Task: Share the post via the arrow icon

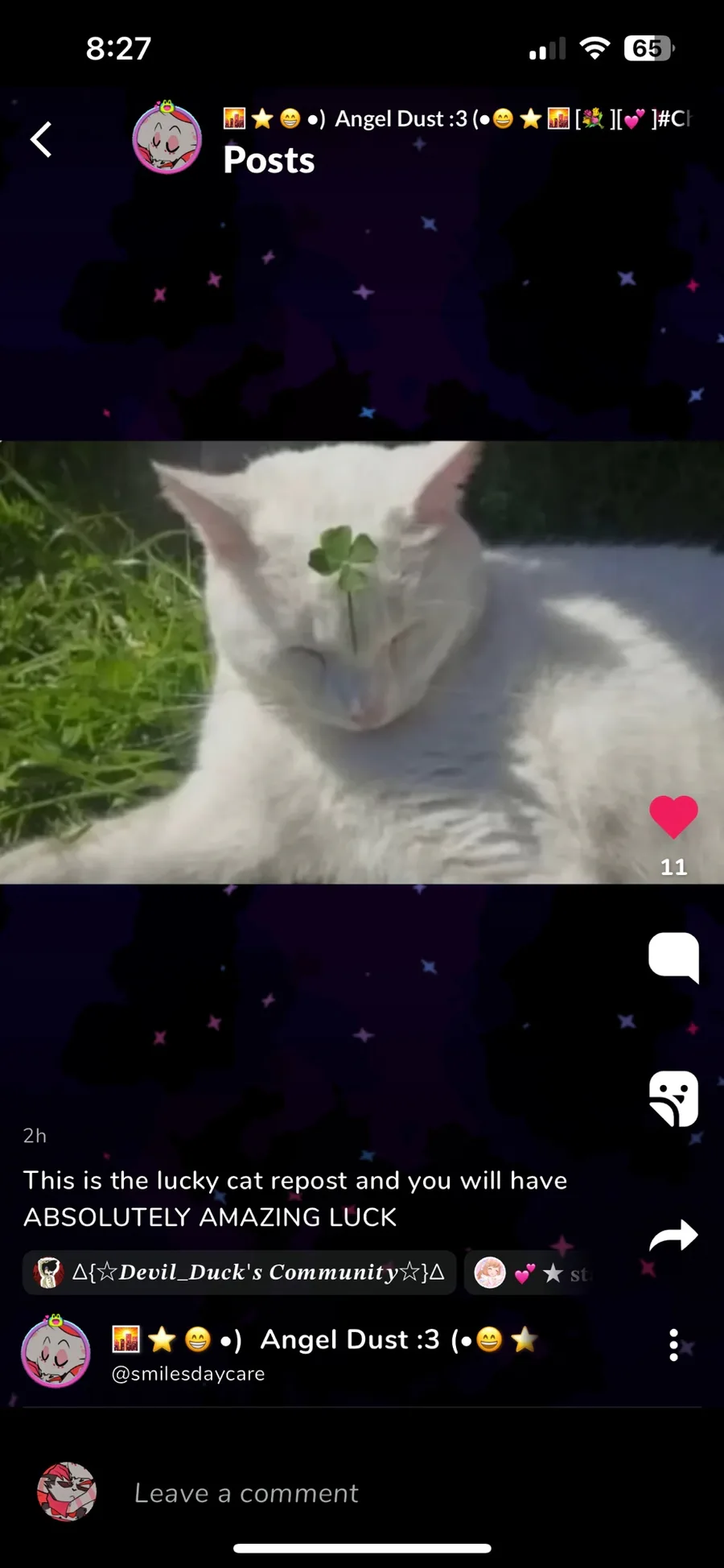Action: tap(673, 1236)
